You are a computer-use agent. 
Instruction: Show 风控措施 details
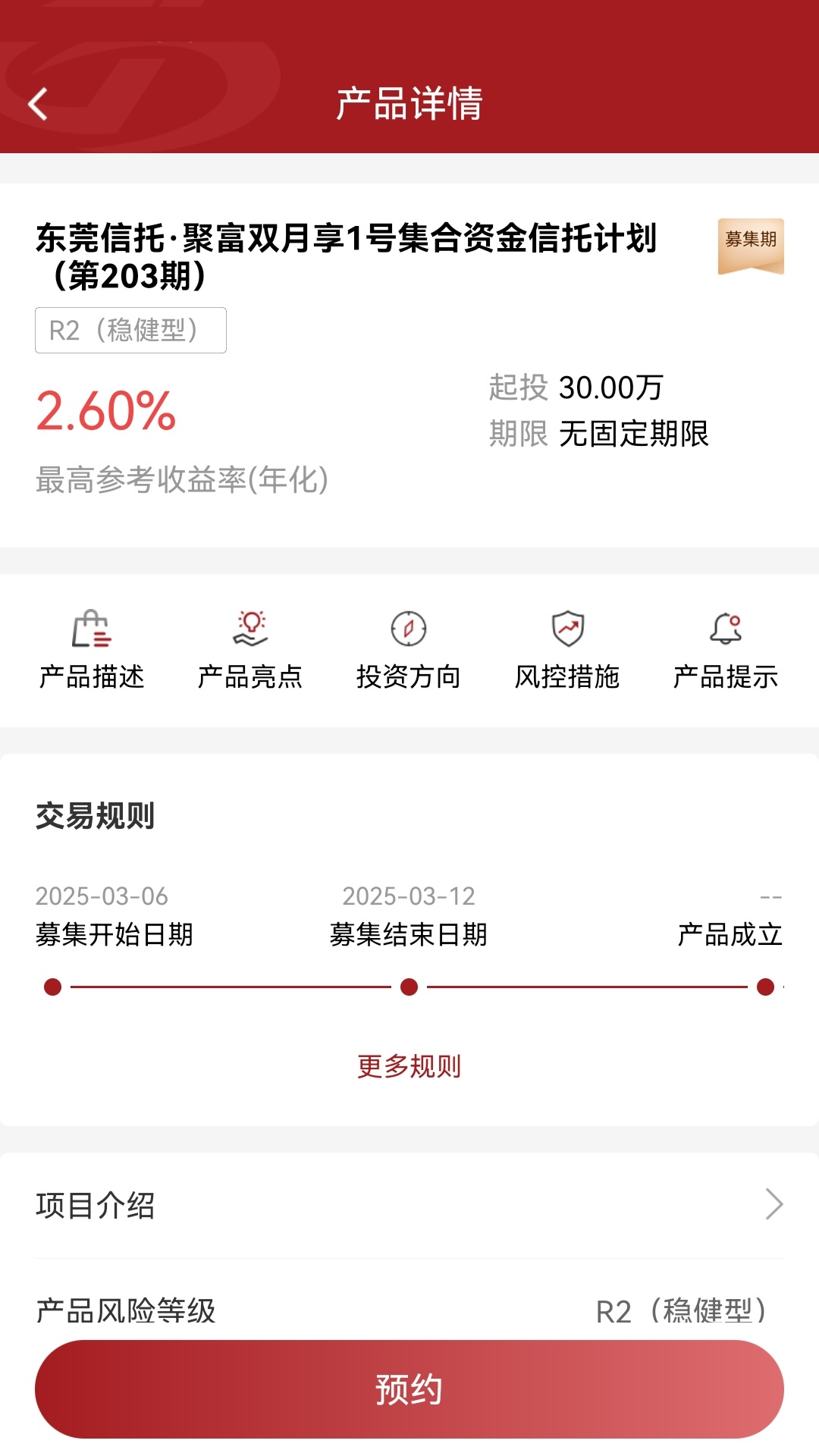coord(567,650)
